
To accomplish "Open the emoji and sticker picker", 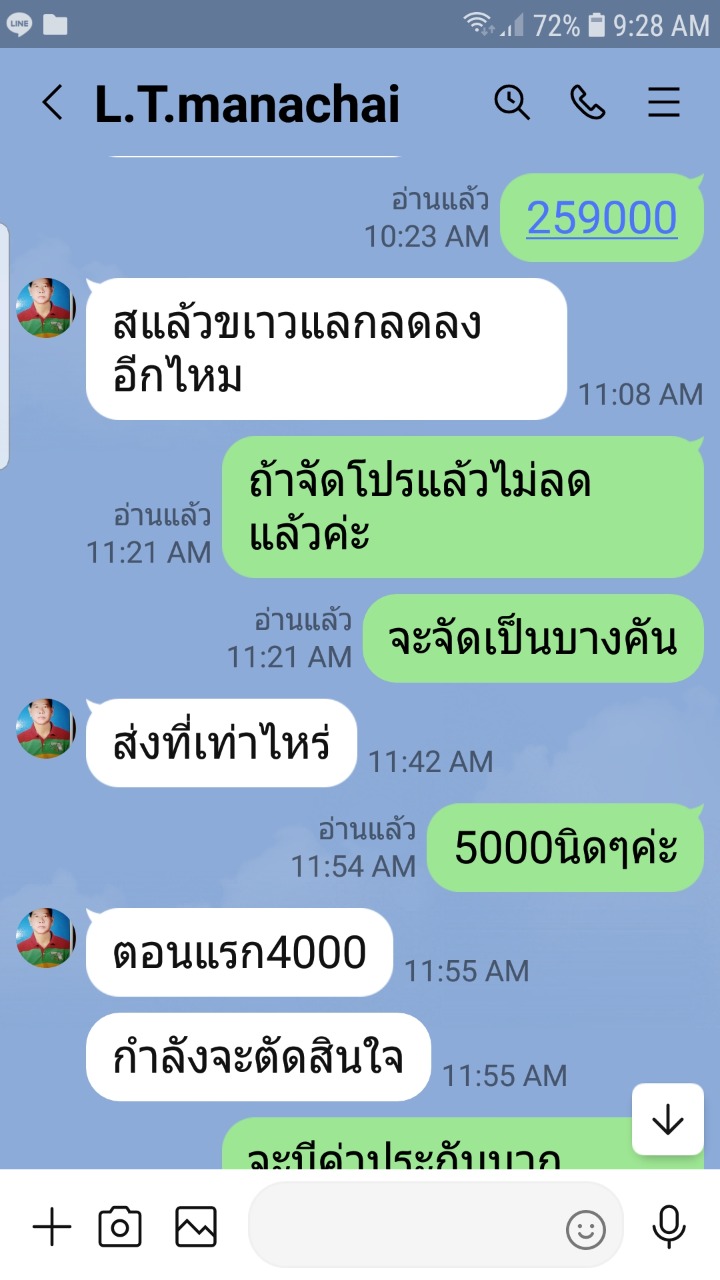I will tap(586, 1228).
